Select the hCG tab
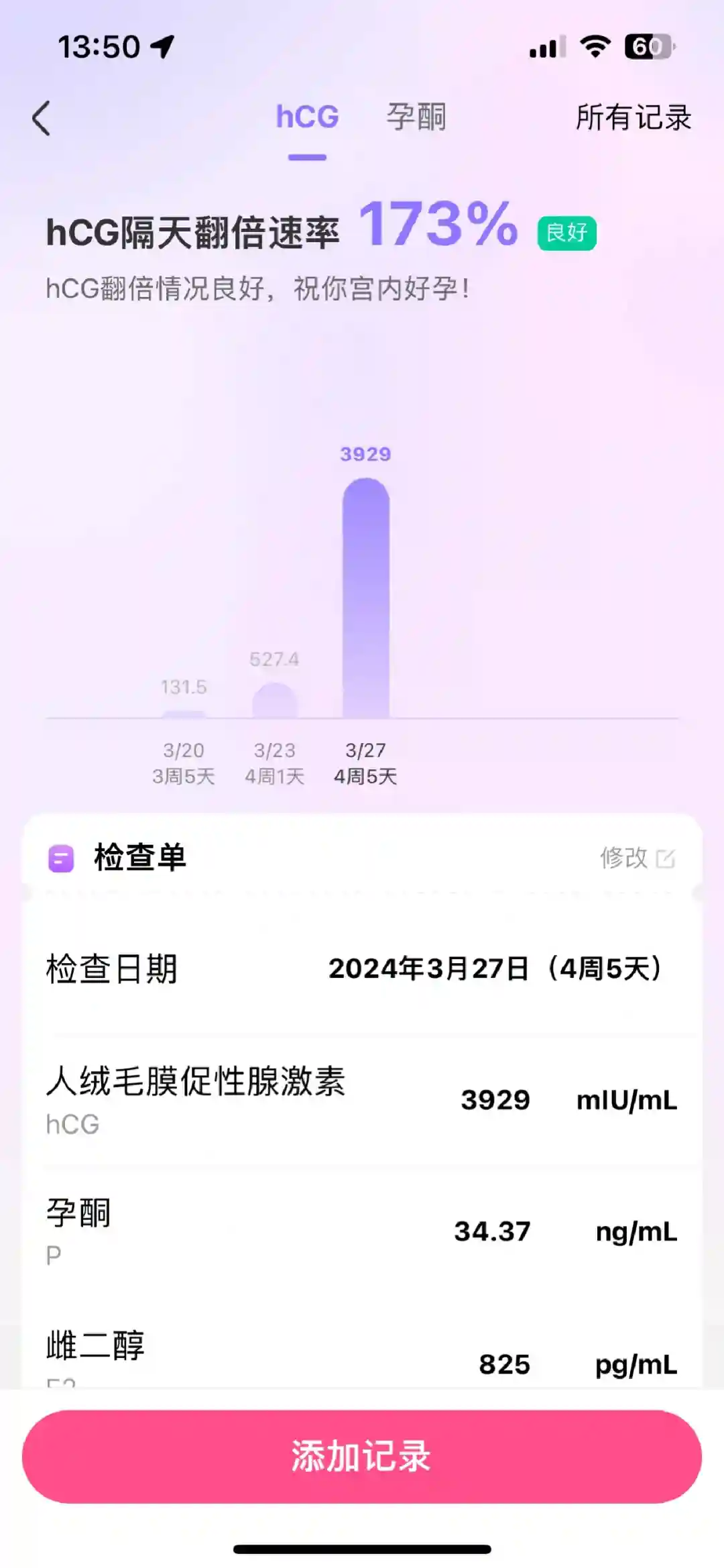This screenshot has width=724, height=1568. coord(307,117)
